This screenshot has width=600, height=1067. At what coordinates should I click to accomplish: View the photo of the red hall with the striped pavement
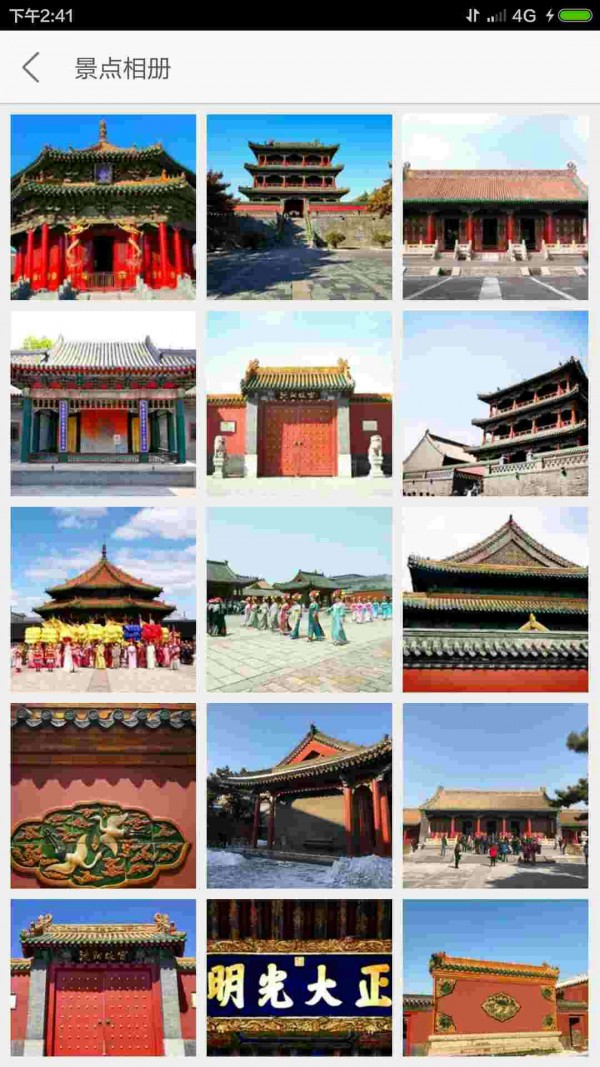pyautogui.click(x=495, y=207)
